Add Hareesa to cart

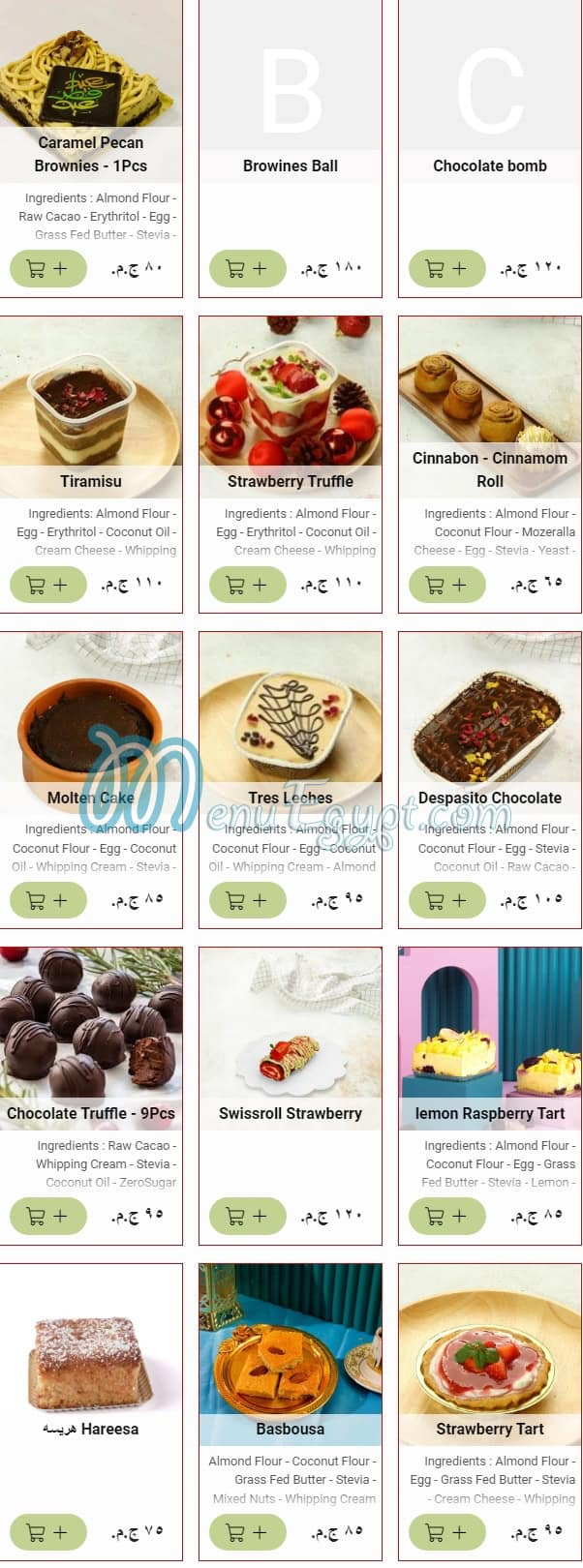click(47, 1532)
